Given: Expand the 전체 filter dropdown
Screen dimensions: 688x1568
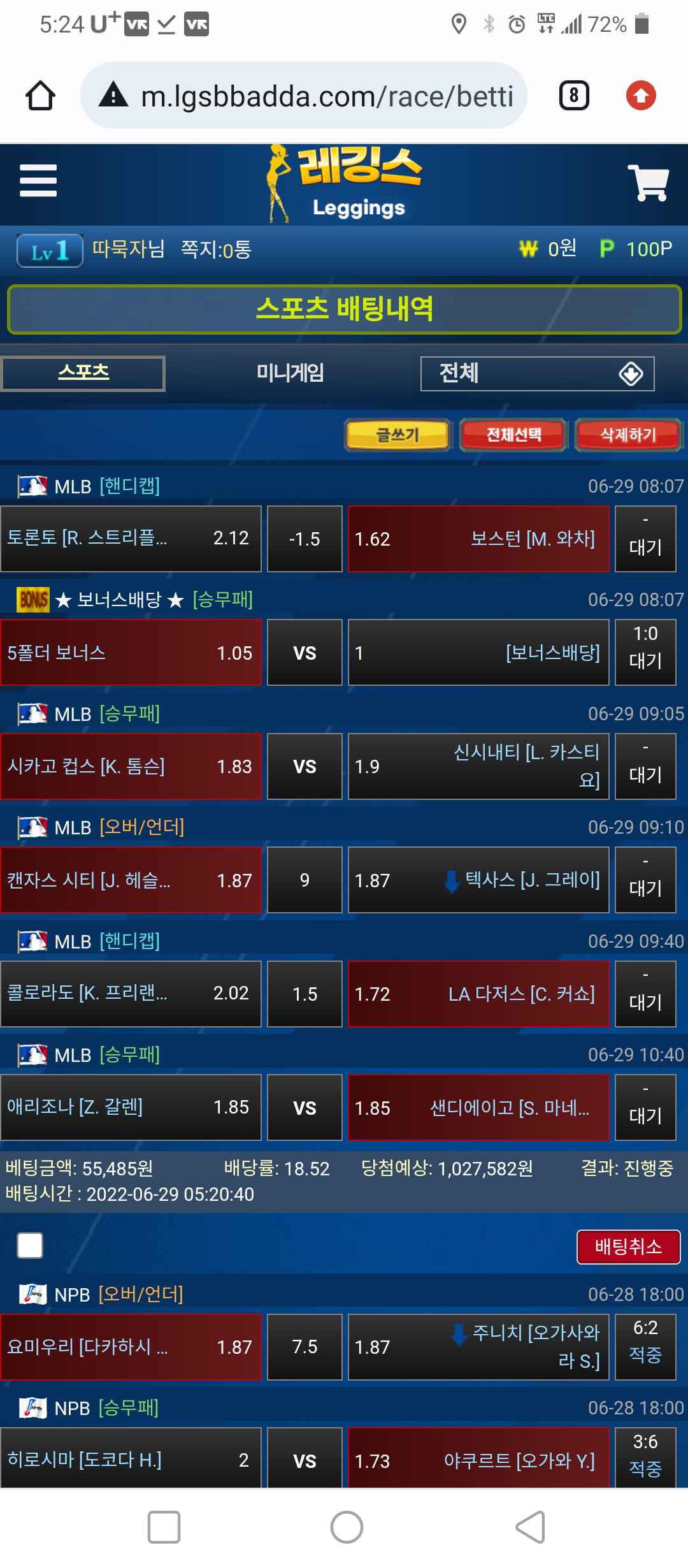Looking at the screenshot, I should 537,374.
